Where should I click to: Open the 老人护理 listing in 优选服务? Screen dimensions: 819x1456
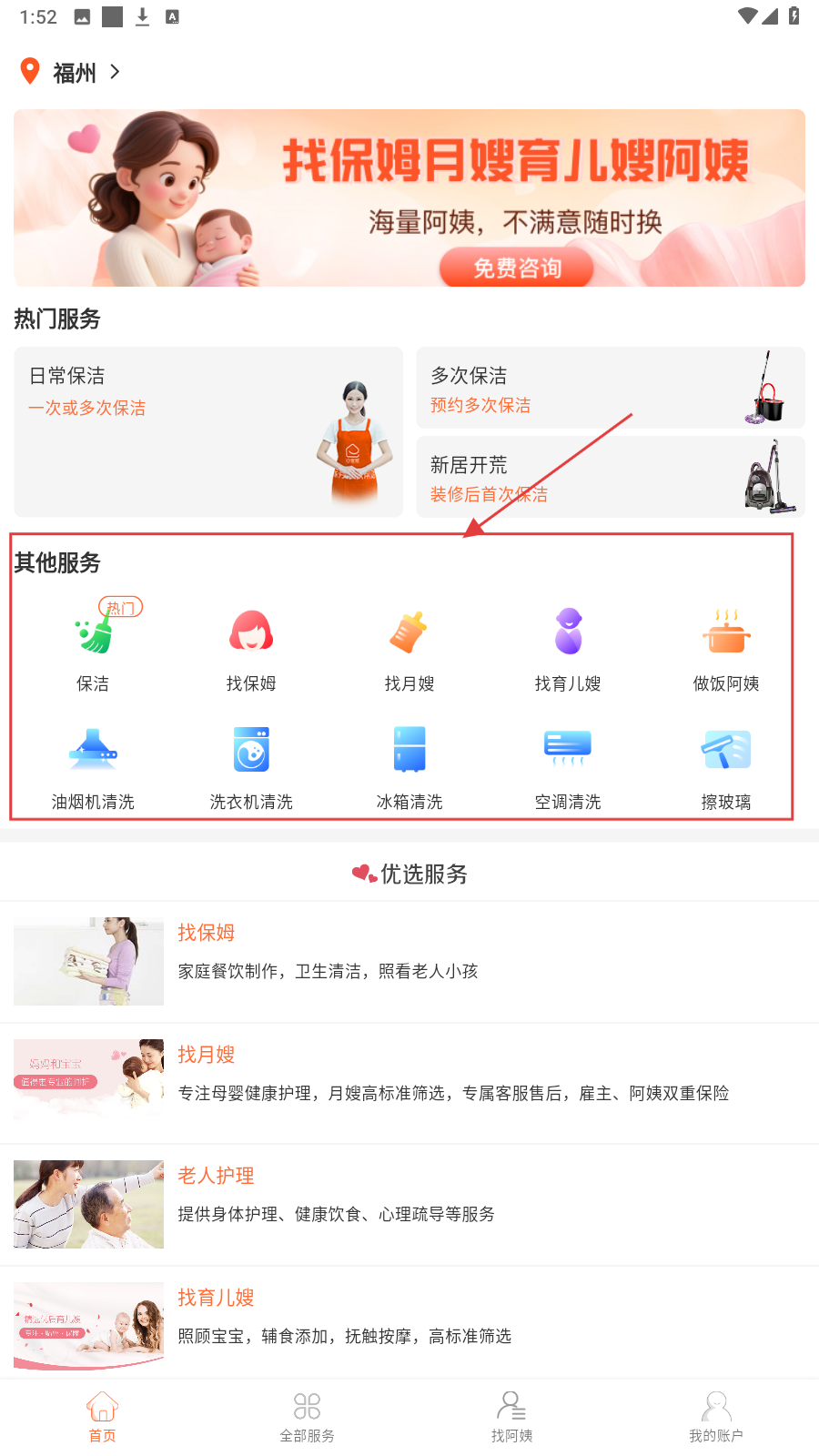(409, 1204)
